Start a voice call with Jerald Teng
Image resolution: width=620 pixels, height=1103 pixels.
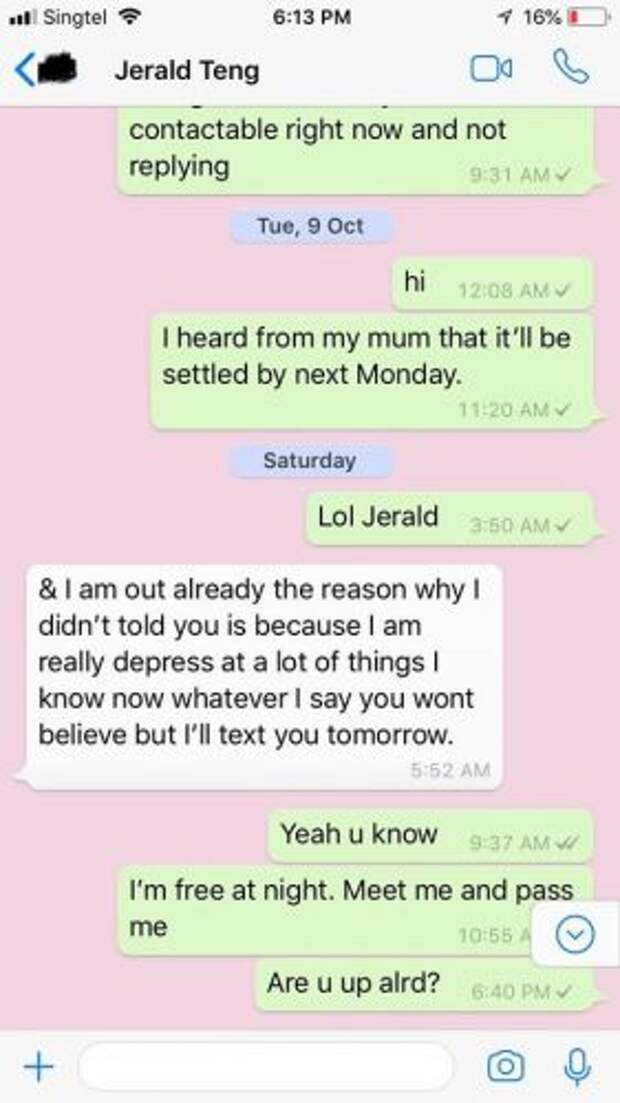pos(571,68)
